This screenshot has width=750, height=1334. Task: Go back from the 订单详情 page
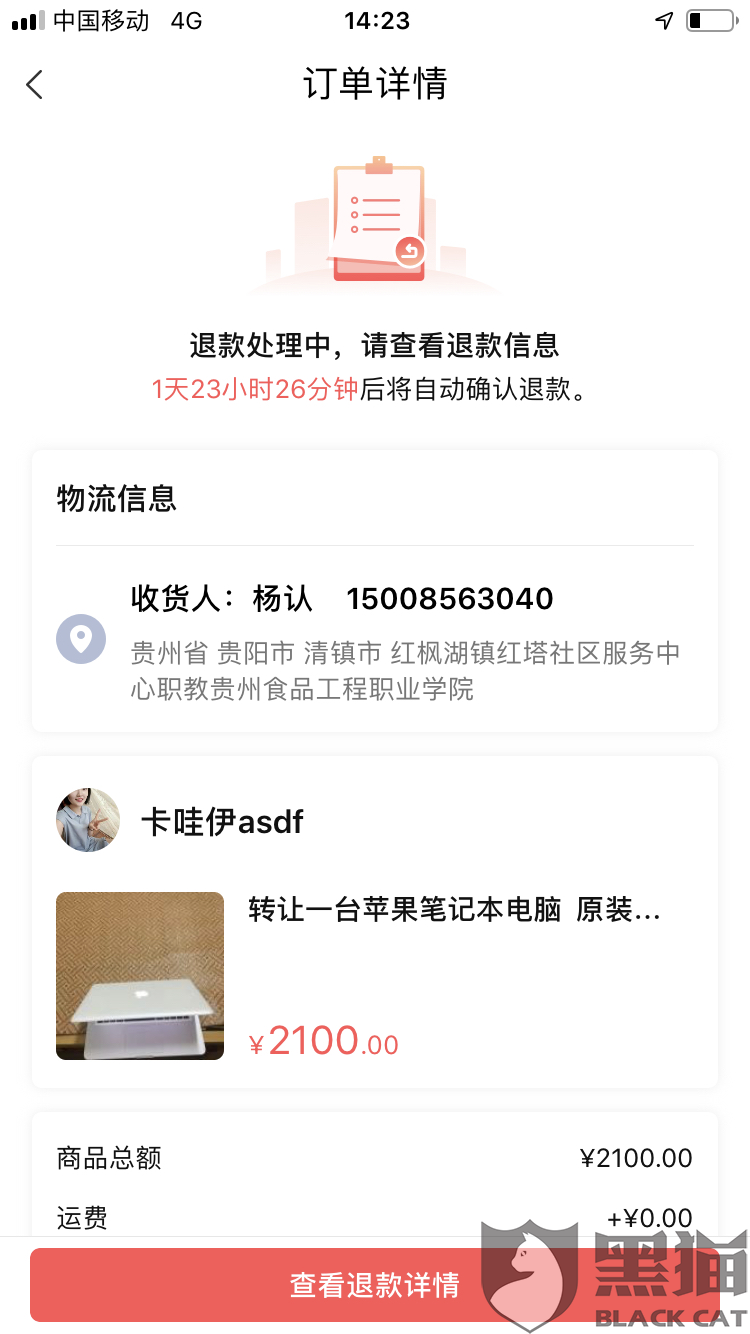click(x=35, y=85)
